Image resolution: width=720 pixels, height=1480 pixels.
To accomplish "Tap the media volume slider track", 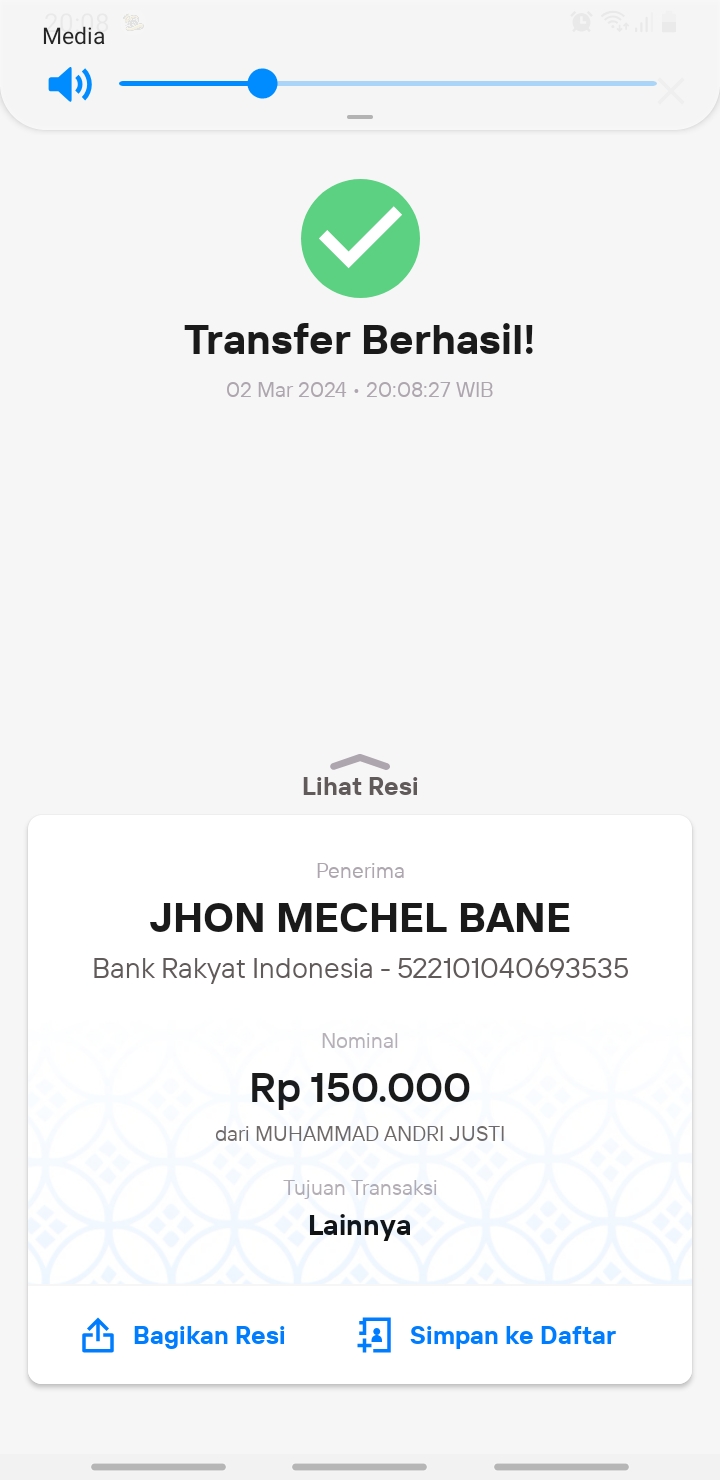I will coord(388,84).
